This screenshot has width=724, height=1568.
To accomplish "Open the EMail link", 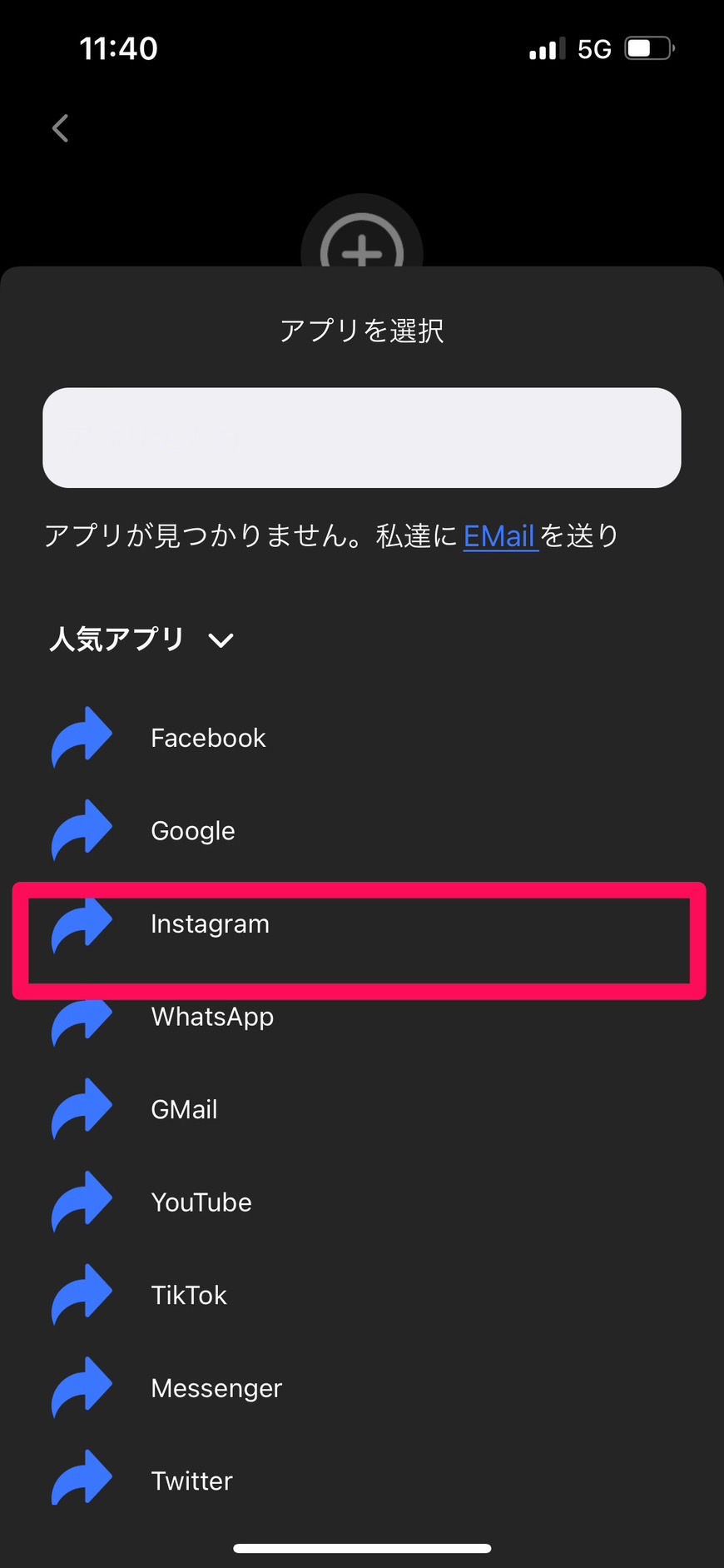I will (498, 535).
